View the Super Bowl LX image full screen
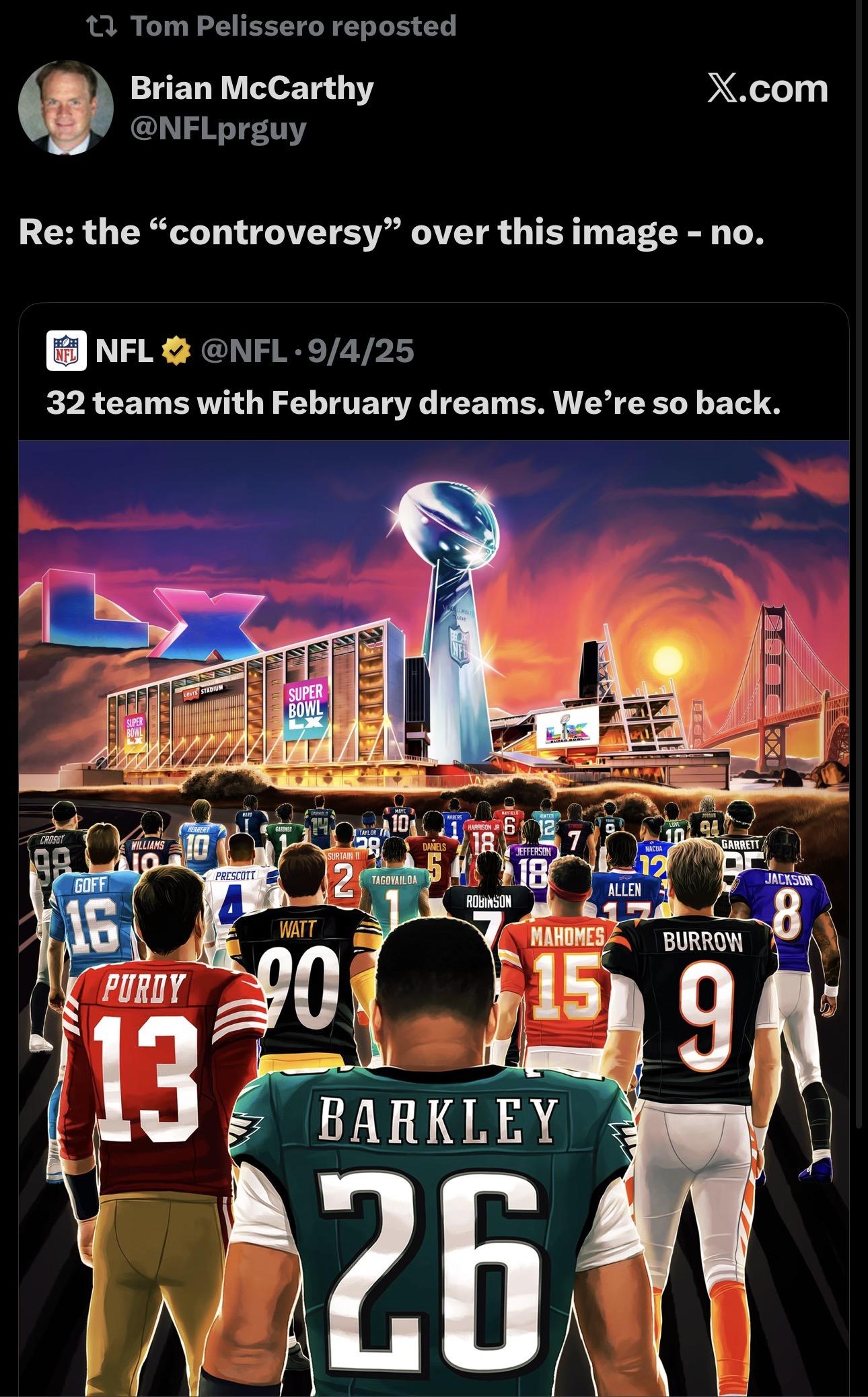The width and height of the screenshot is (868, 1397). pos(433,915)
